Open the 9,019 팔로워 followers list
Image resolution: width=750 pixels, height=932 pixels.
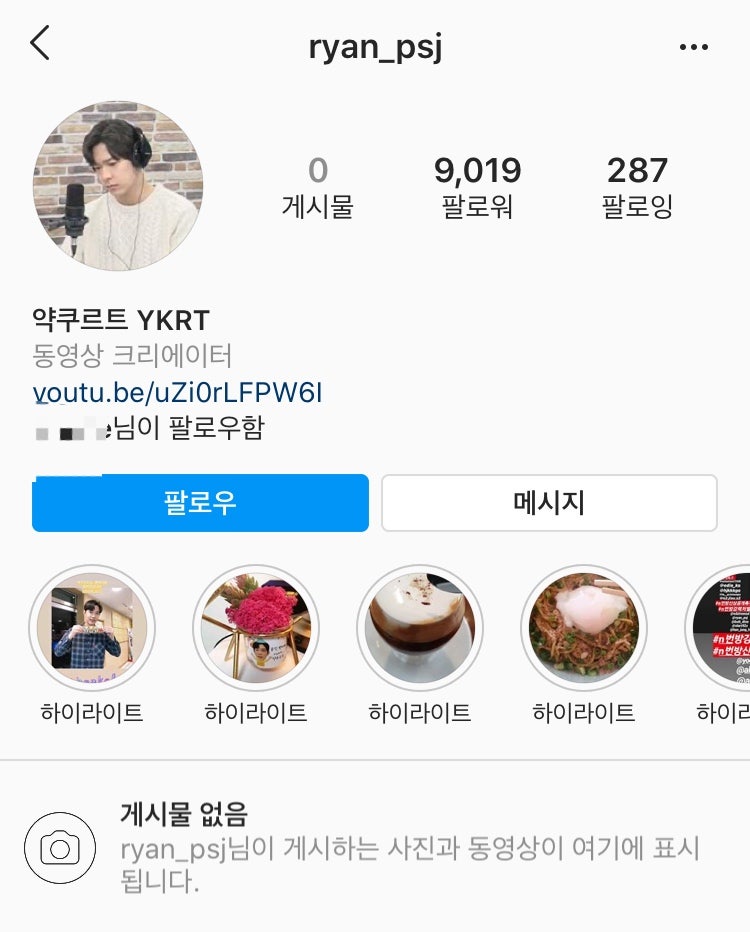477,186
